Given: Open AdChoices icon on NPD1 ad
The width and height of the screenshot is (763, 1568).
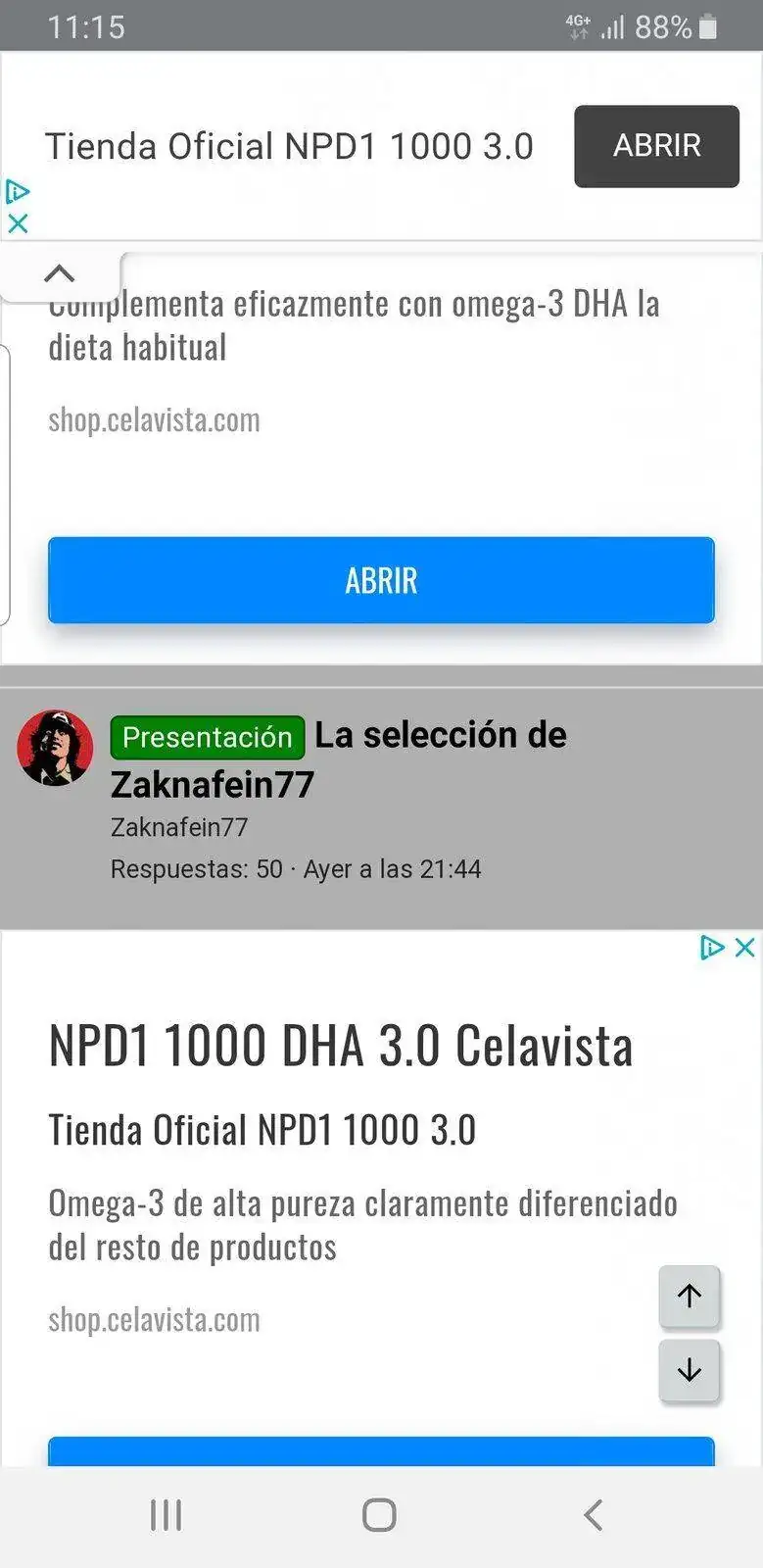Looking at the screenshot, I should click(x=712, y=947).
